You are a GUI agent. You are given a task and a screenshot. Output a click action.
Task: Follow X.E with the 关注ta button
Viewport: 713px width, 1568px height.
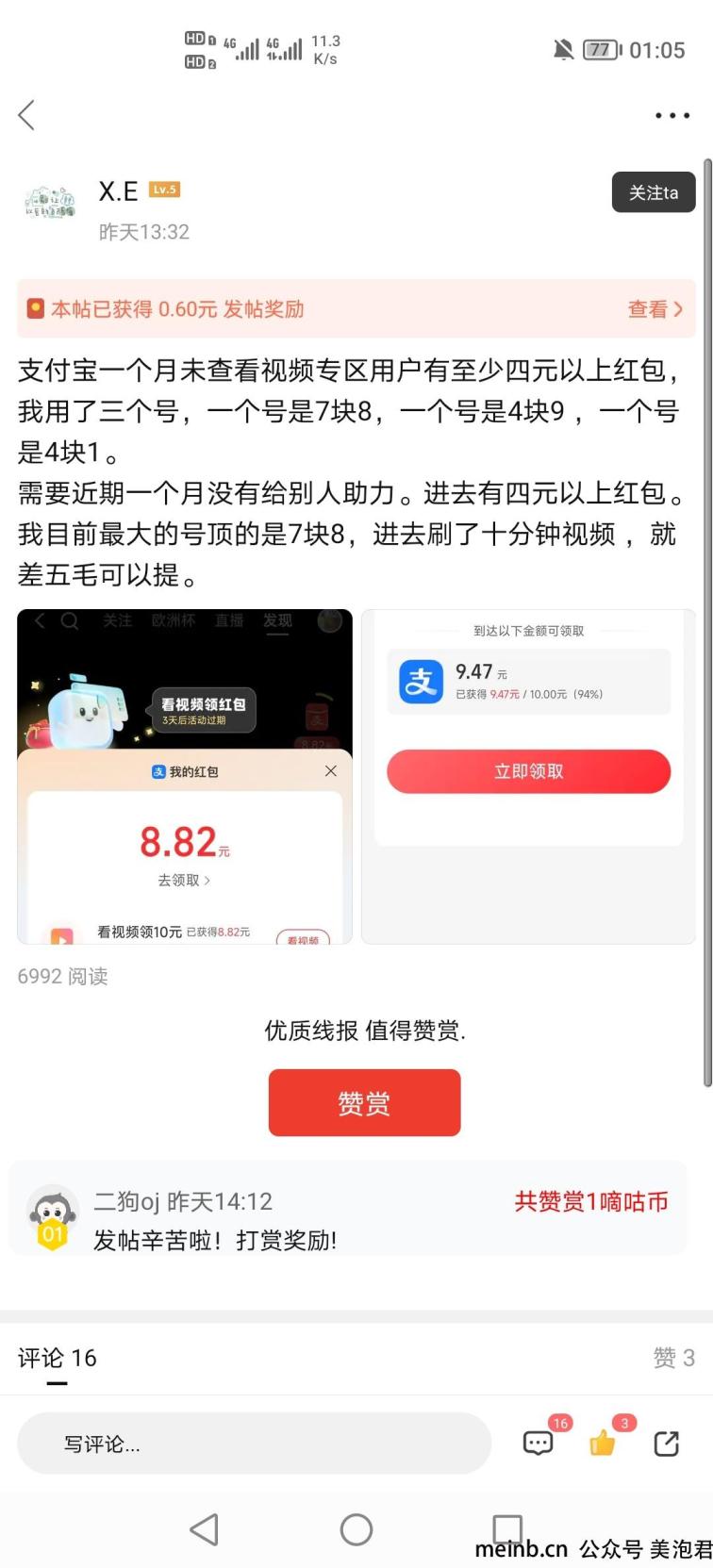point(653,192)
